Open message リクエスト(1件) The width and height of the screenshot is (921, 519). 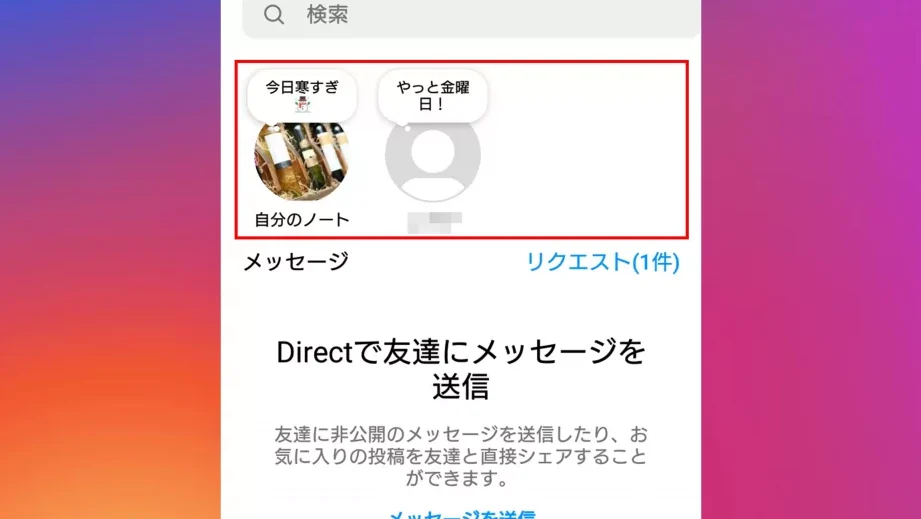(603, 262)
